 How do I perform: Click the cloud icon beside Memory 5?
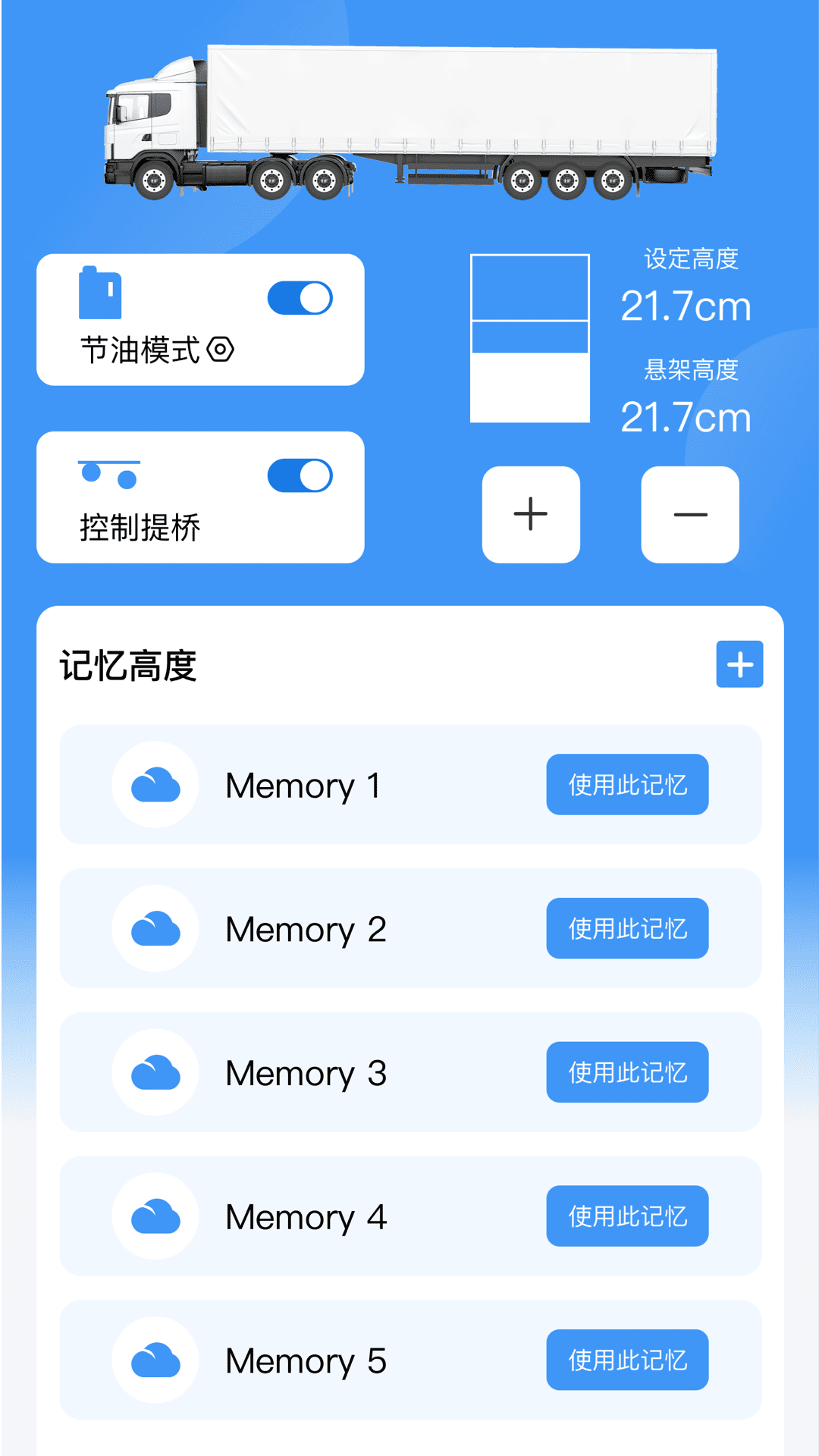click(154, 1360)
